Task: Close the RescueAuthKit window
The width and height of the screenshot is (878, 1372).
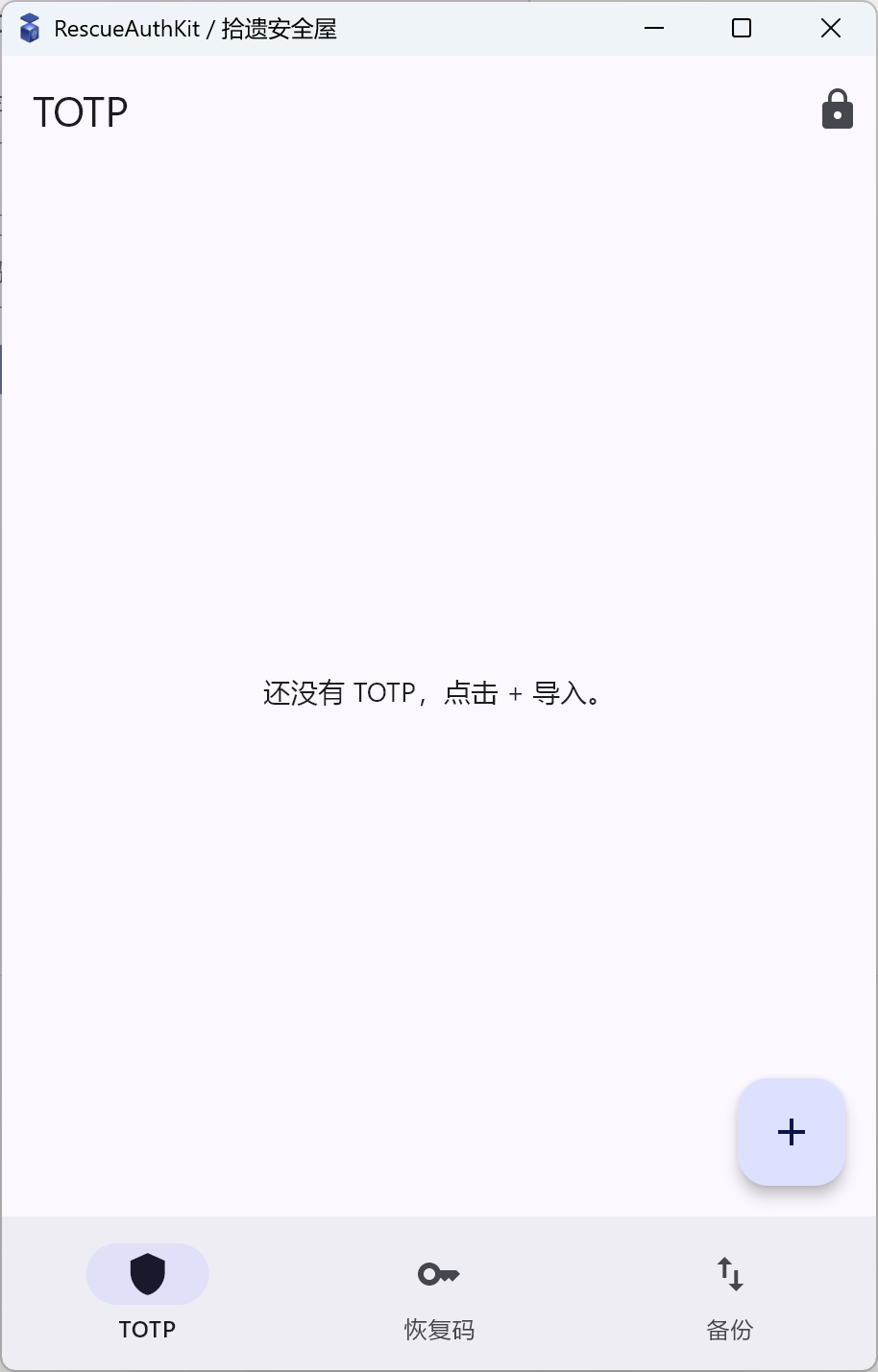Action: pyautogui.click(x=831, y=29)
